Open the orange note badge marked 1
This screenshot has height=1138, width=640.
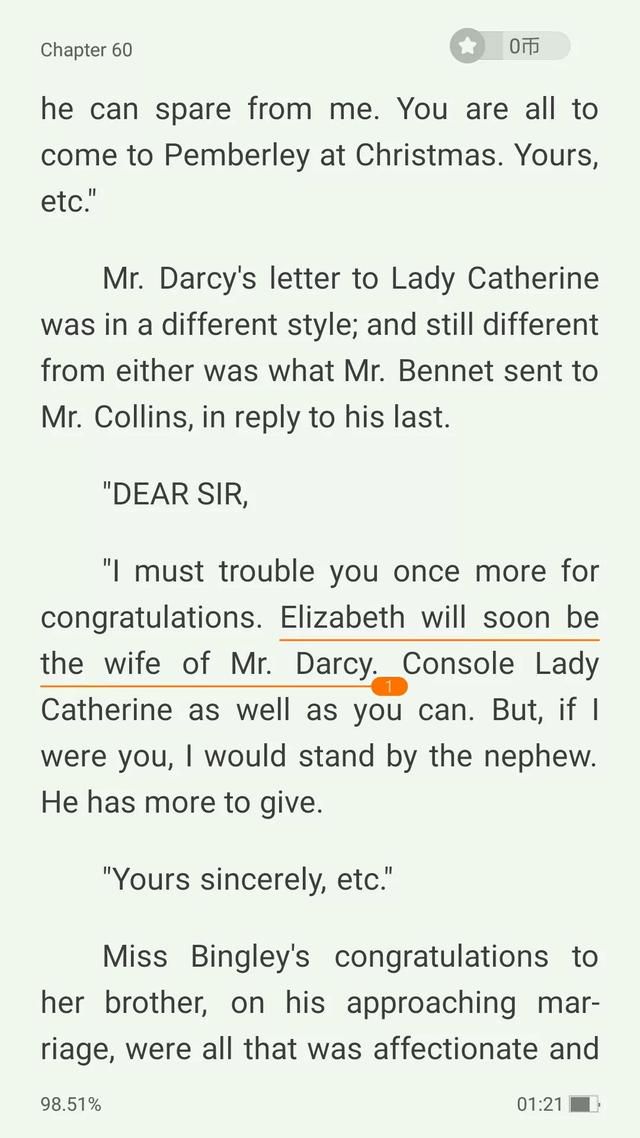[389, 687]
